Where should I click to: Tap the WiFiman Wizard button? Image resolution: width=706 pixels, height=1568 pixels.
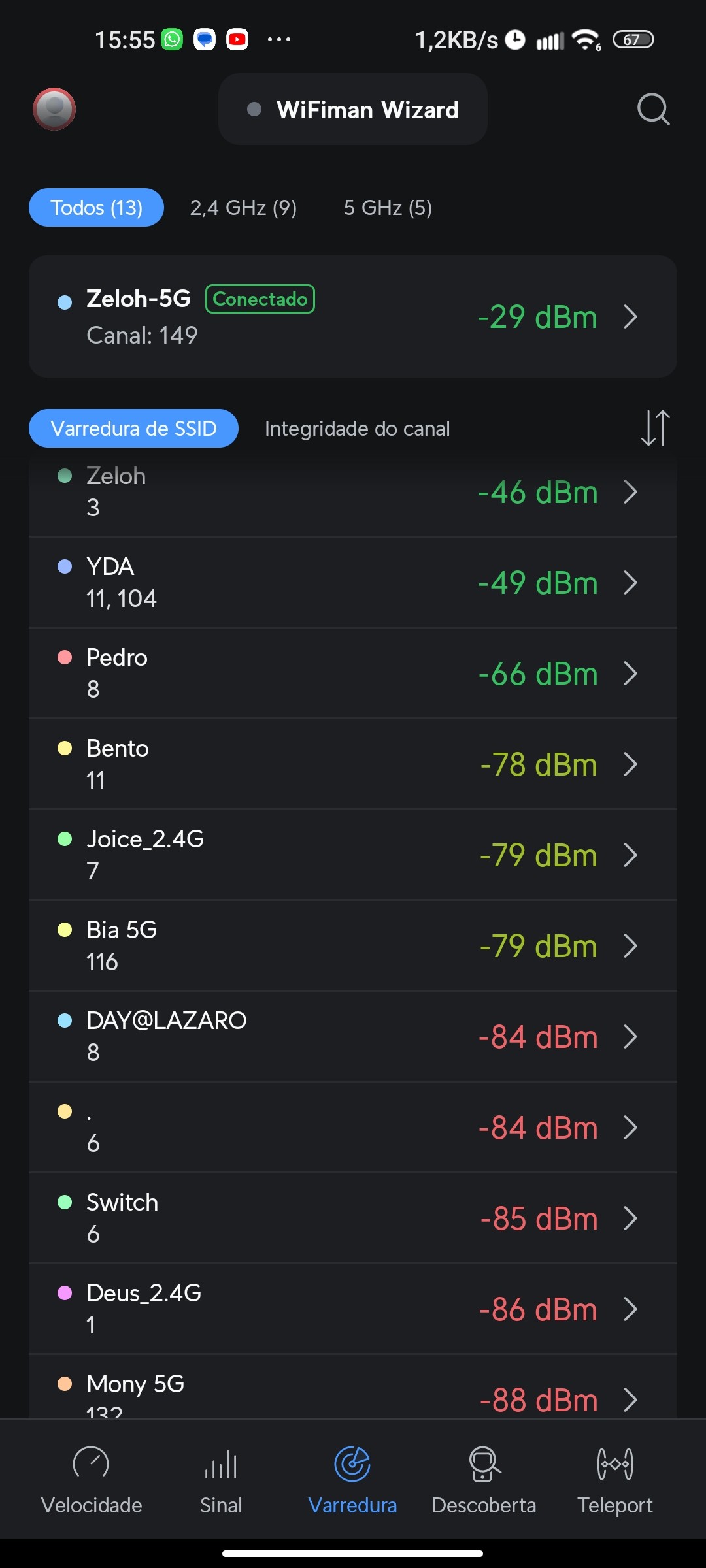(353, 110)
